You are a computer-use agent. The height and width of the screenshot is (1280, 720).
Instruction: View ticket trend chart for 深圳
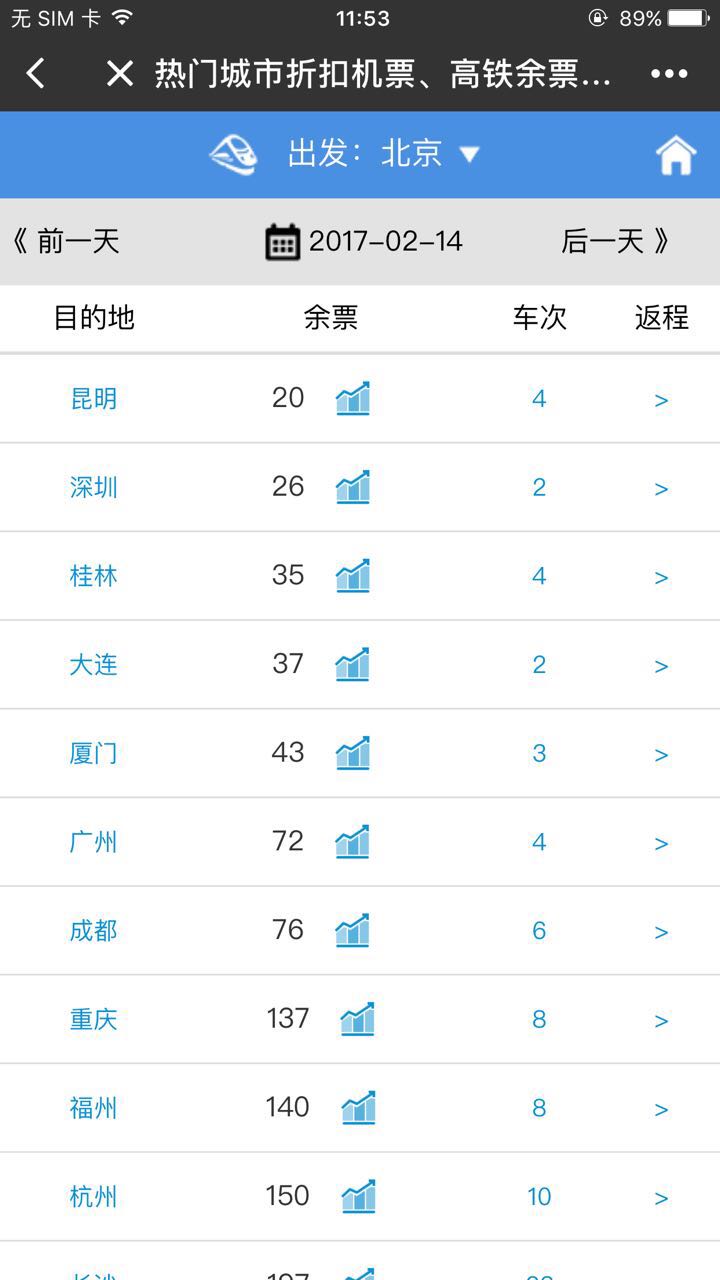(352, 487)
